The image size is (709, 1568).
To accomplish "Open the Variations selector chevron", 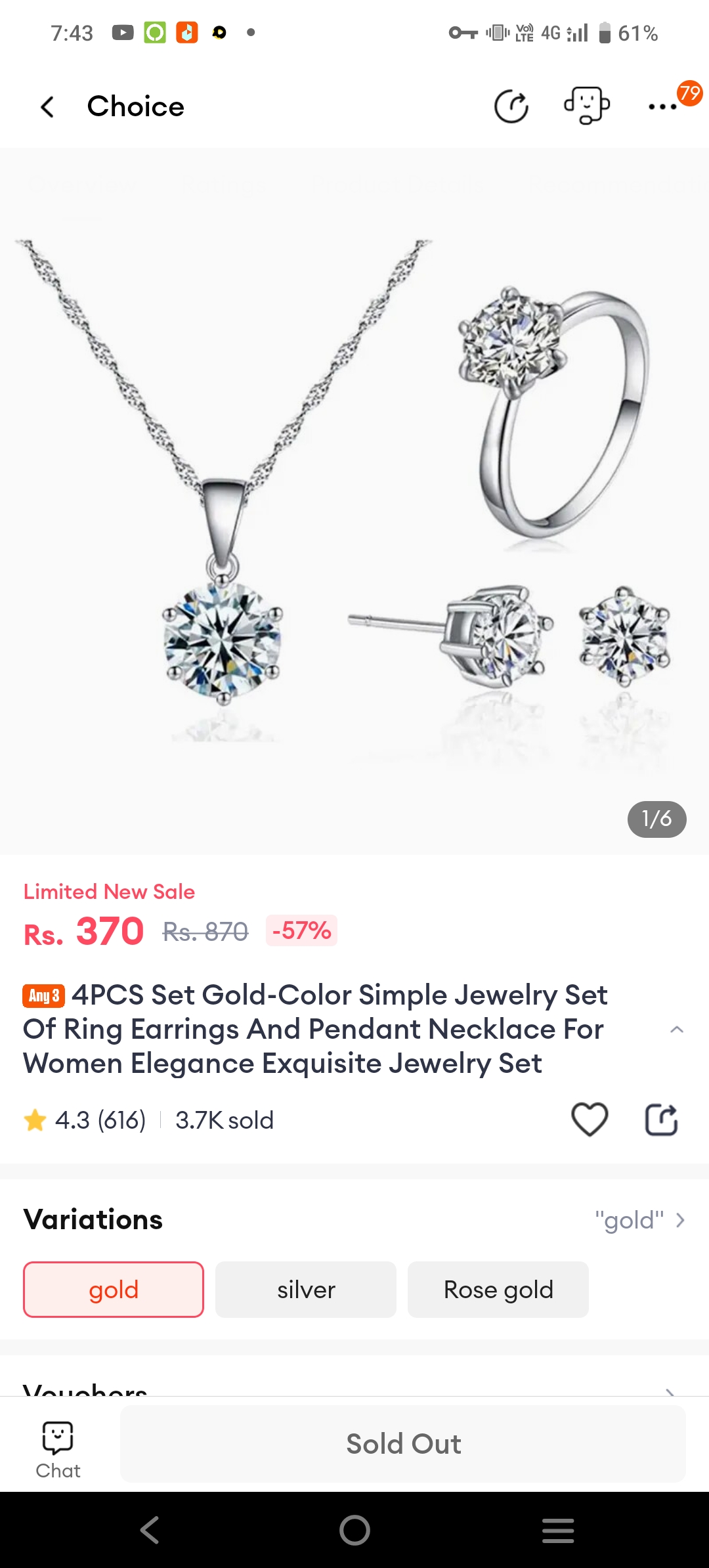I will pyautogui.click(x=680, y=1221).
